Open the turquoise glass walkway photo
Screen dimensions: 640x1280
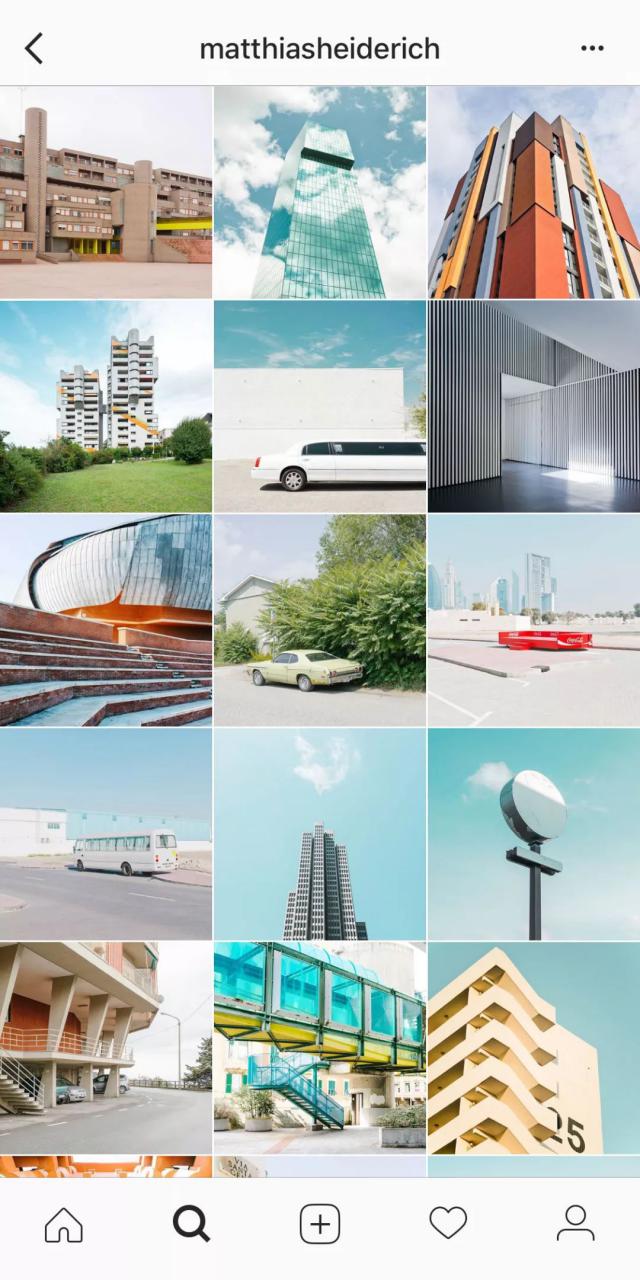pyautogui.click(x=319, y=1047)
